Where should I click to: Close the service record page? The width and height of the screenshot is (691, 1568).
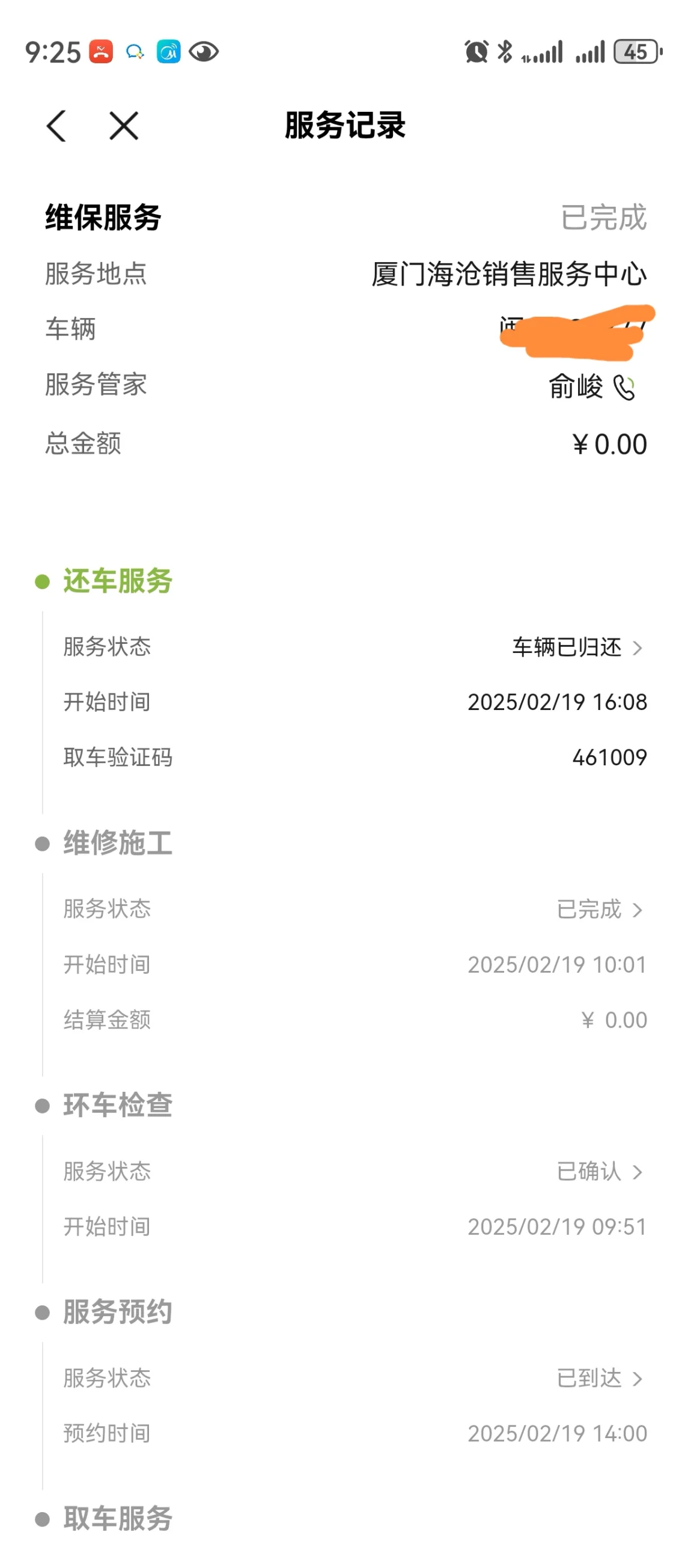124,126
